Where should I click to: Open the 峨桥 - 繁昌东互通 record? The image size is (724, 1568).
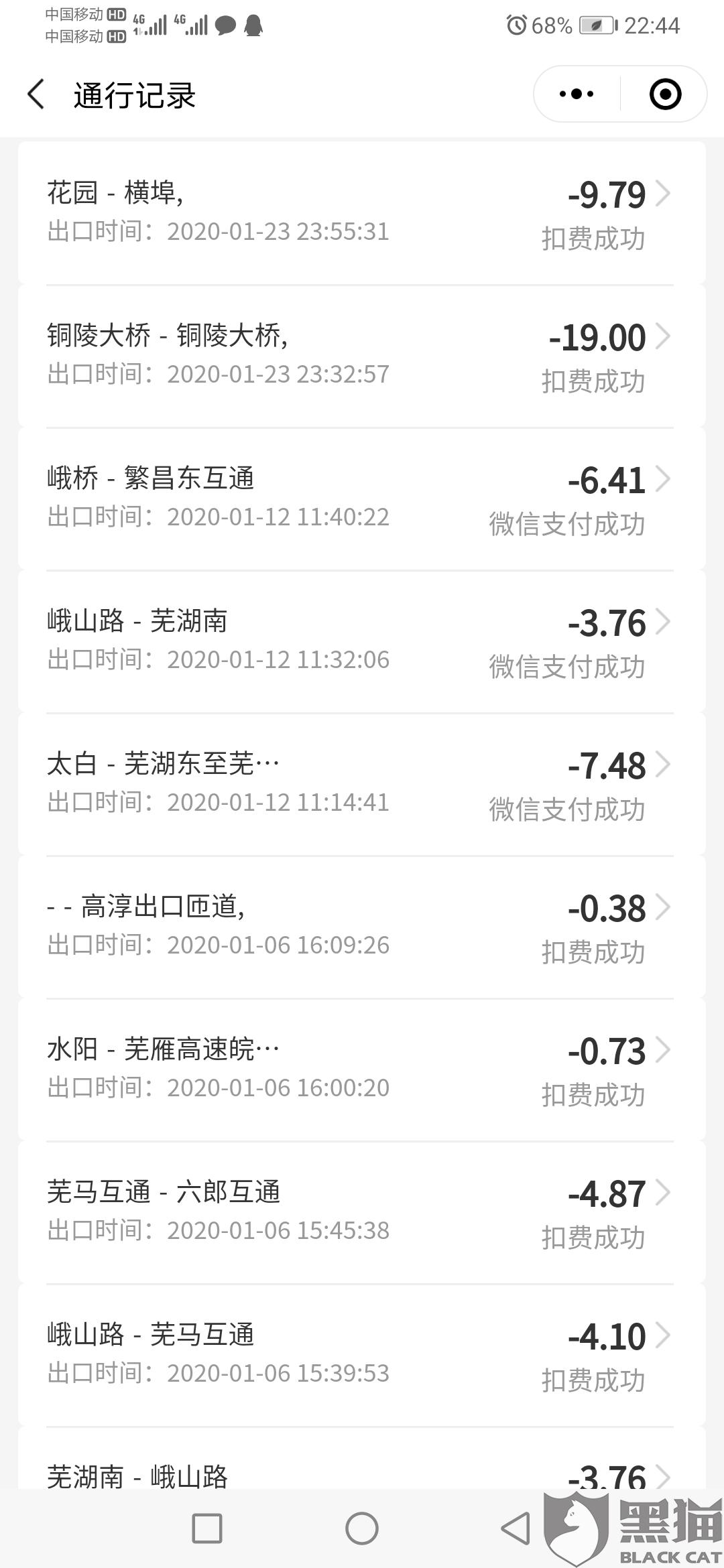[362, 499]
